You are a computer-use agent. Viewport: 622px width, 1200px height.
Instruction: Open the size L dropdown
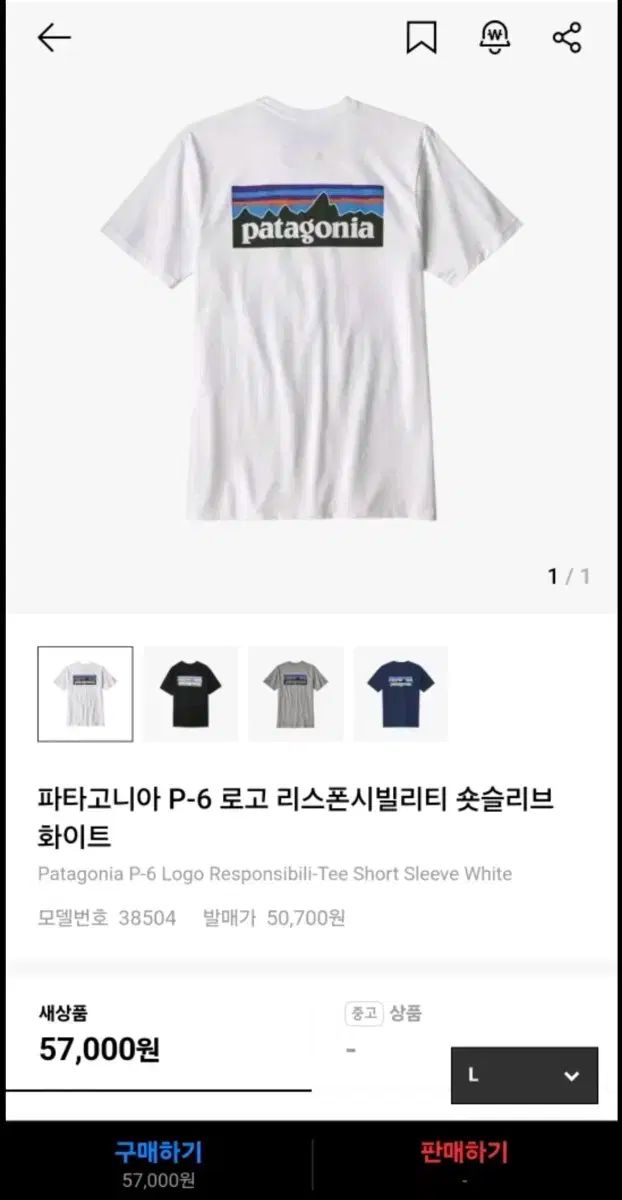[524, 1075]
